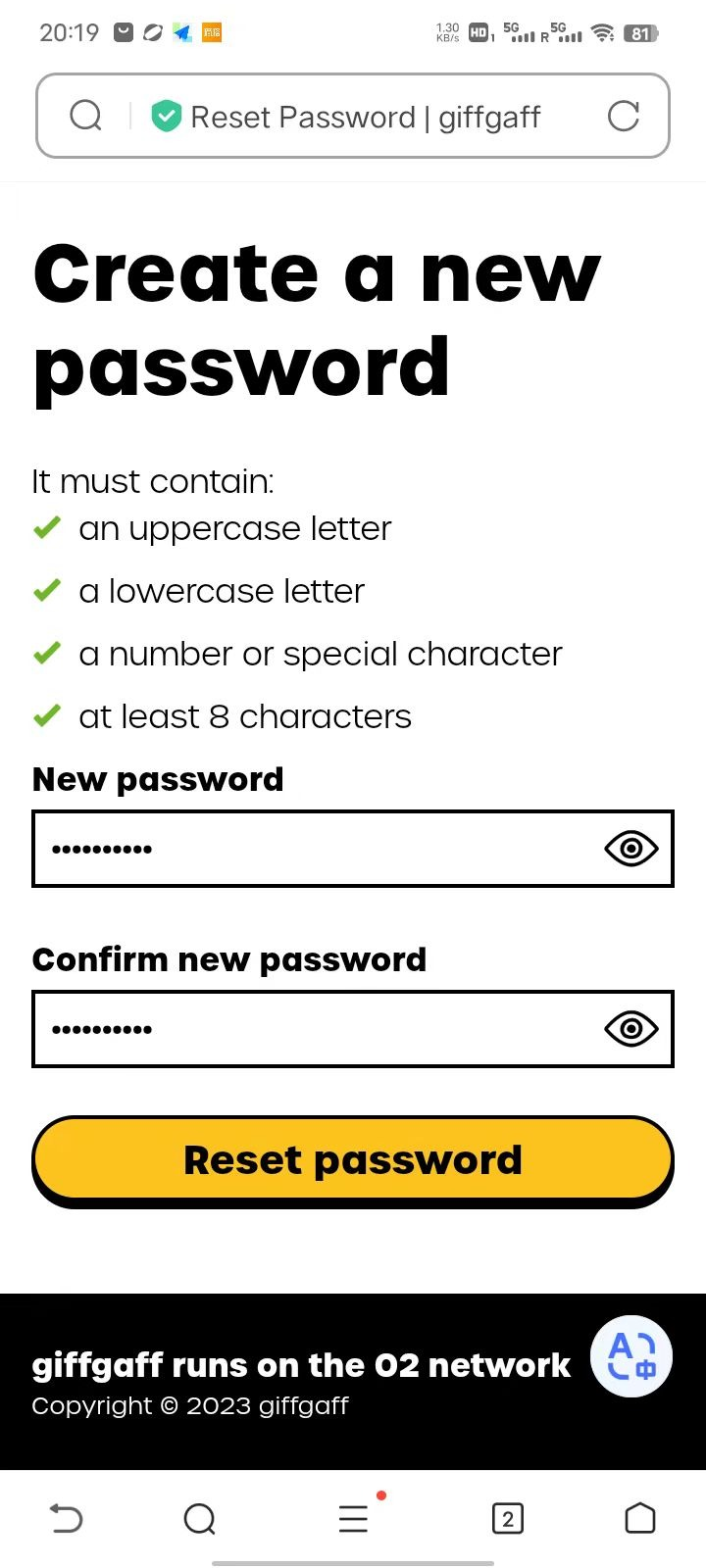The height and width of the screenshot is (1568, 706).
Task: View the 2 open tabs
Action: click(507, 1519)
